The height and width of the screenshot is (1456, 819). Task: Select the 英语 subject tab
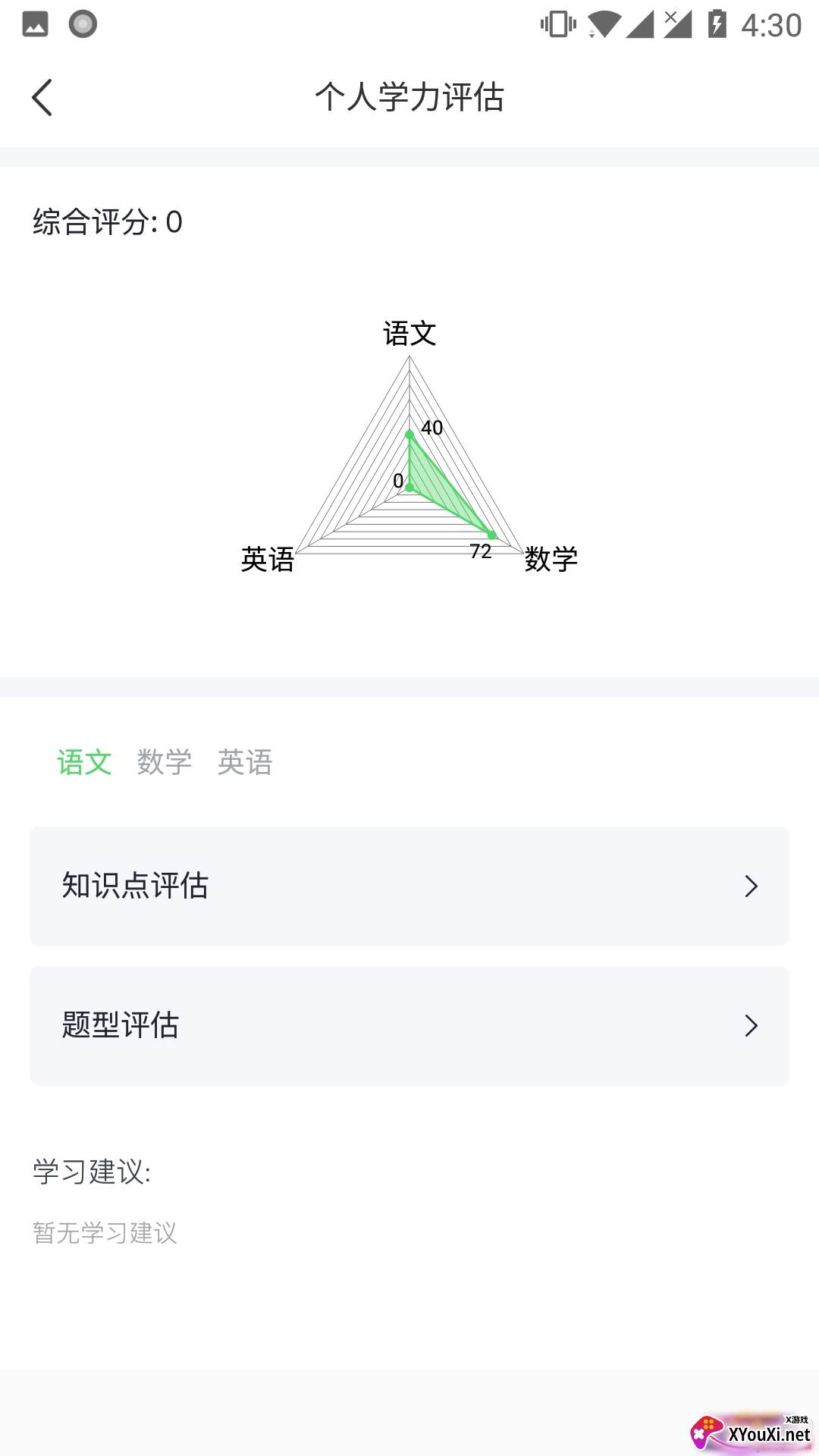point(246,762)
